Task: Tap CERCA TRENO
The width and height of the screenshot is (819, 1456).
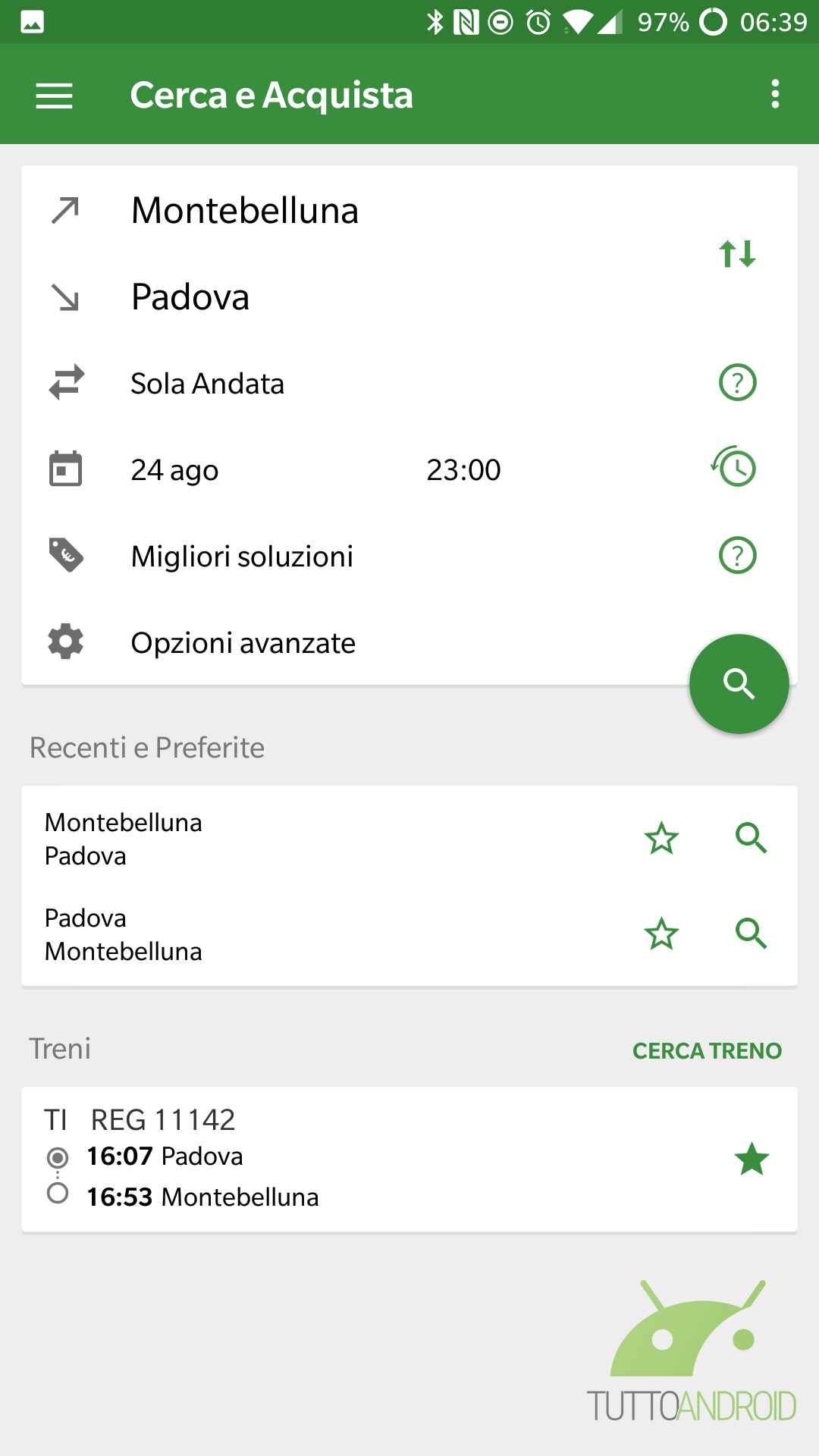Action: tap(707, 1051)
